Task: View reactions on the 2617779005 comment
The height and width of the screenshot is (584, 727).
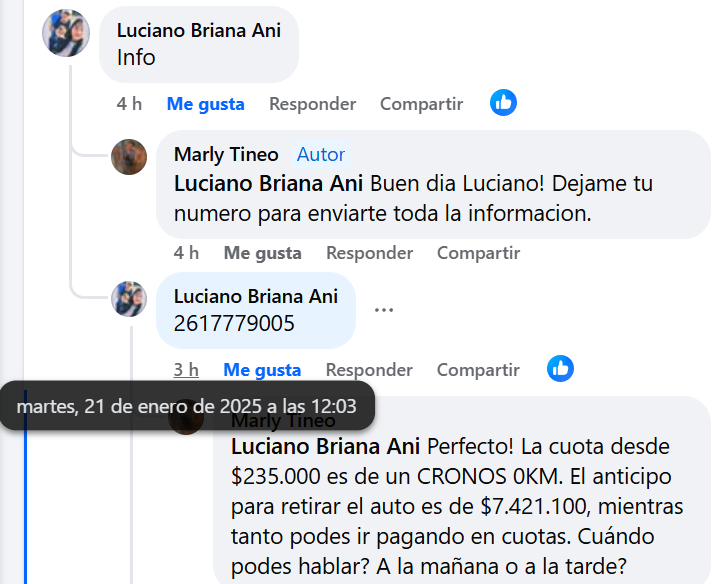Action: pyautogui.click(x=560, y=369)
